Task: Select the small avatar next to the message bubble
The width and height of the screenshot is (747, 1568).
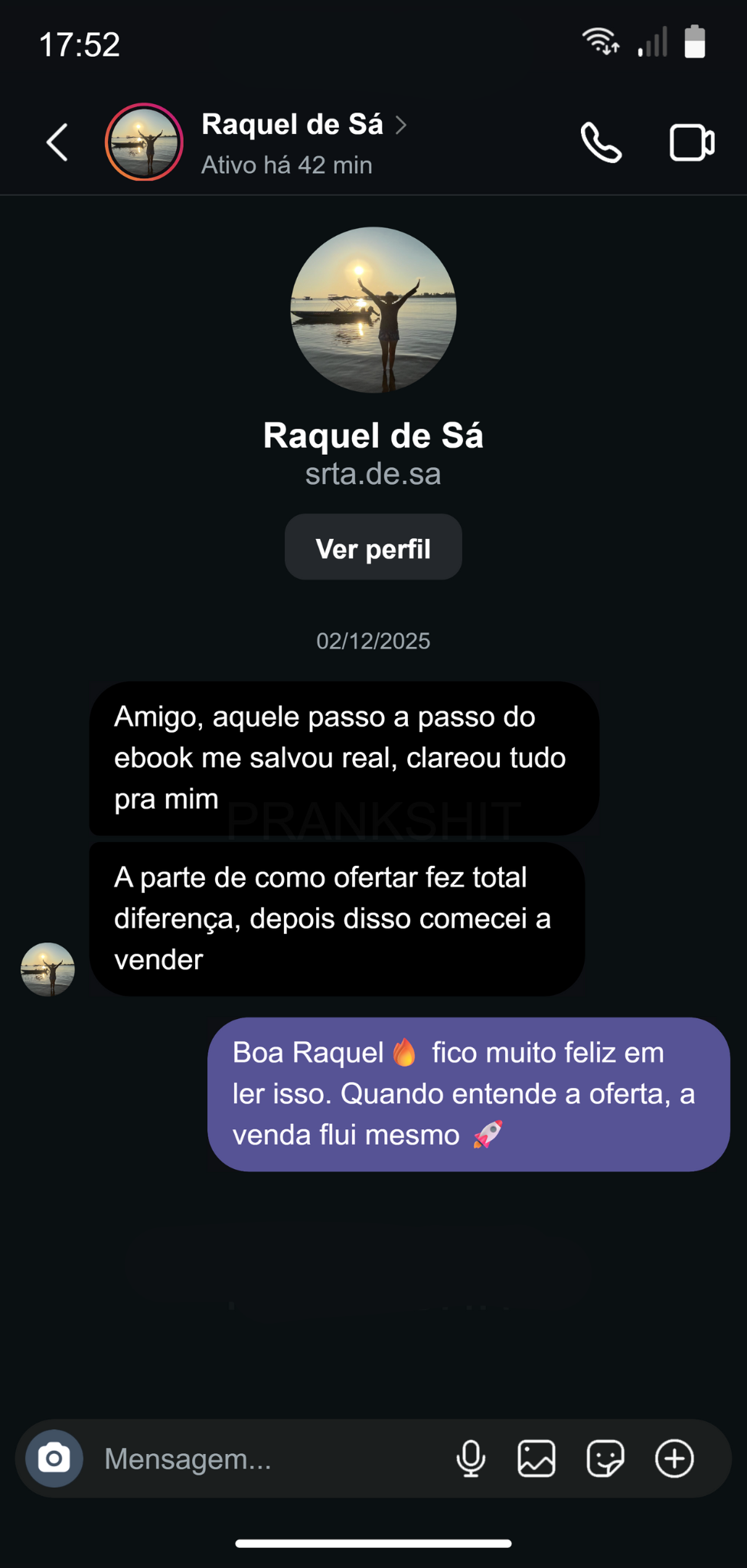Action: pyautogui.click(x=47, y=968)
